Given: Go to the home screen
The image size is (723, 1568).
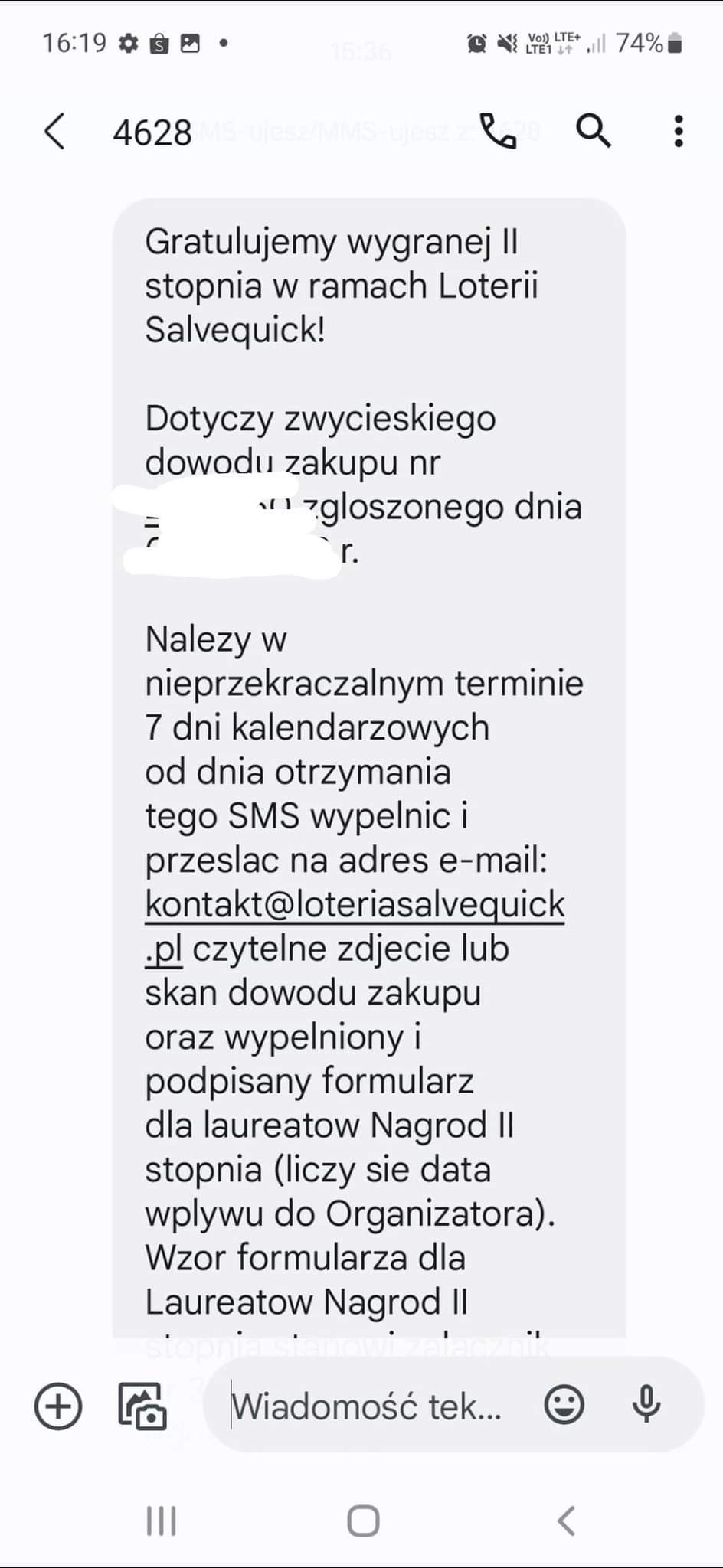Looking at the screenshot, I should (363, 1521).
